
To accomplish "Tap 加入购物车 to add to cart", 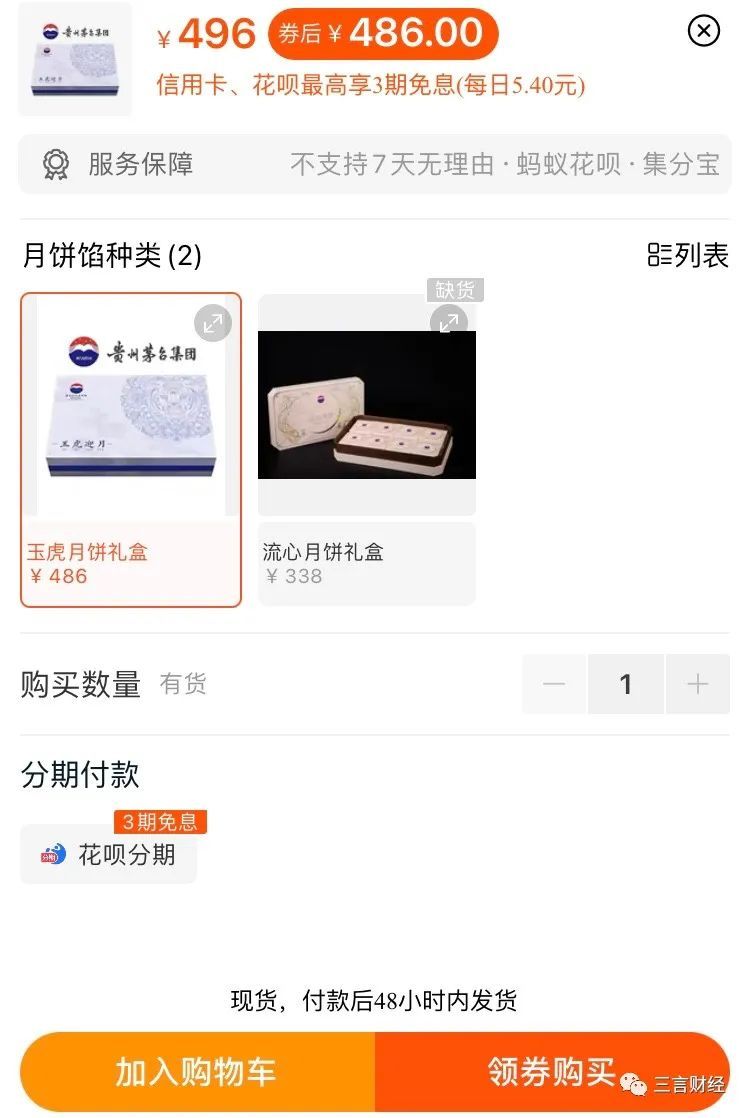I will pos(197,1072).
